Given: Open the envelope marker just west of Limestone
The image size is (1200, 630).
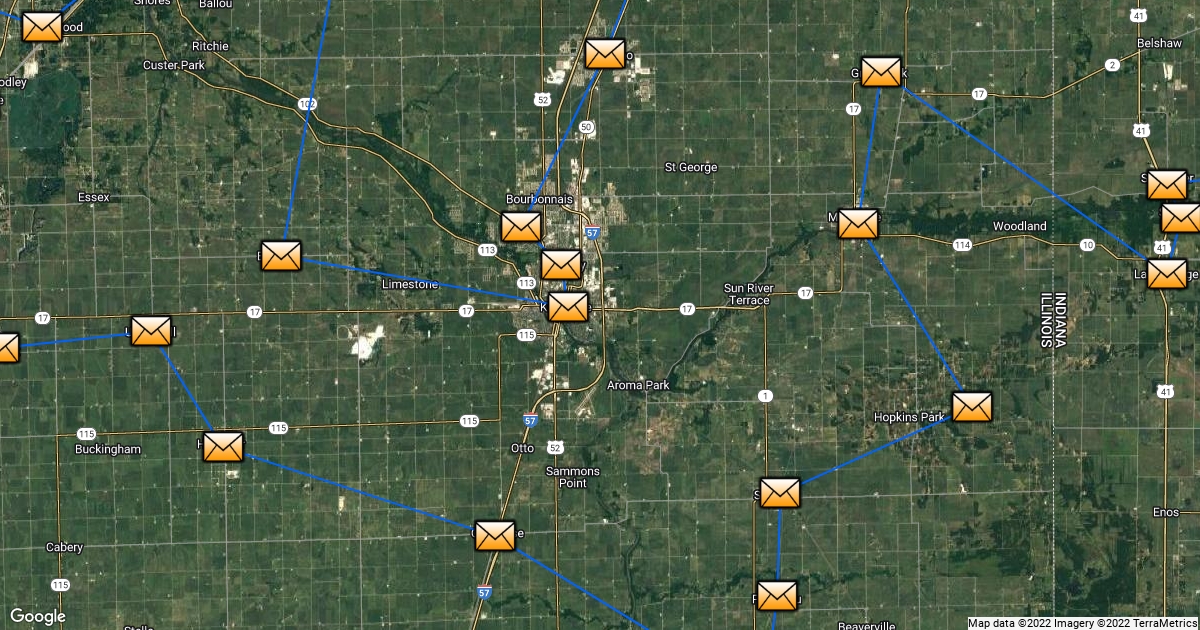Looking at the screenshot, I should [281, 255].
